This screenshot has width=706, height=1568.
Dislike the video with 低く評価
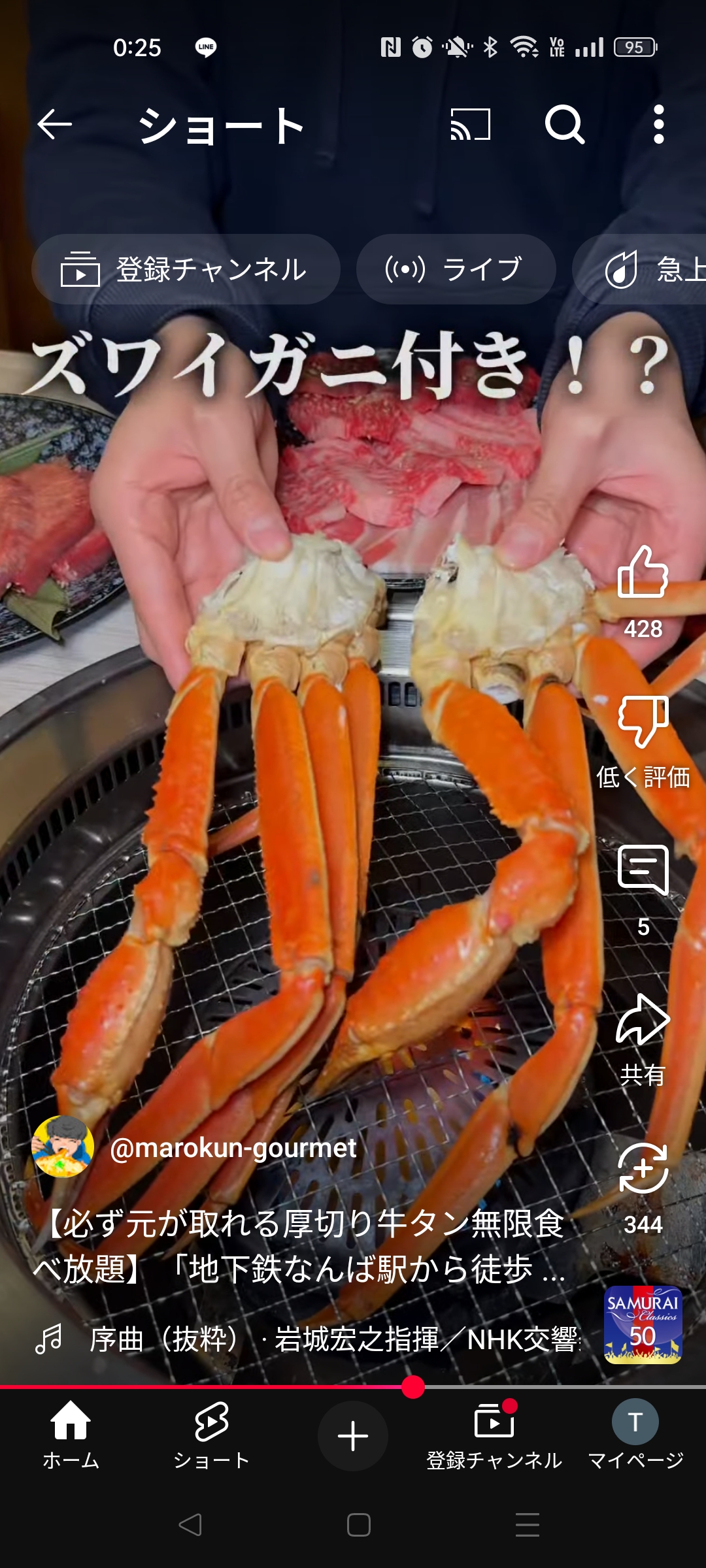643,722
